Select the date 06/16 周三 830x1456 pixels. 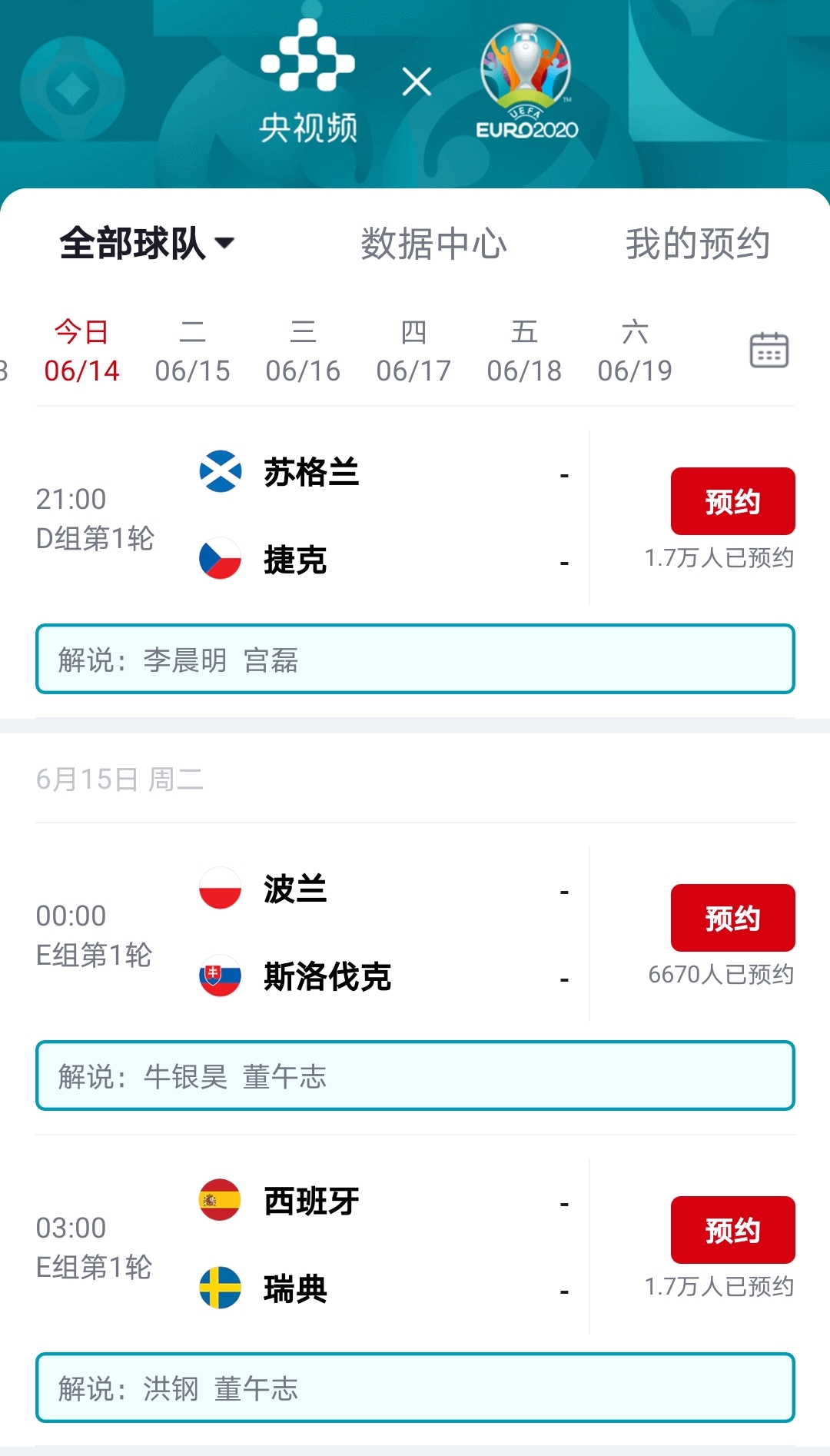tap(303, 352)
